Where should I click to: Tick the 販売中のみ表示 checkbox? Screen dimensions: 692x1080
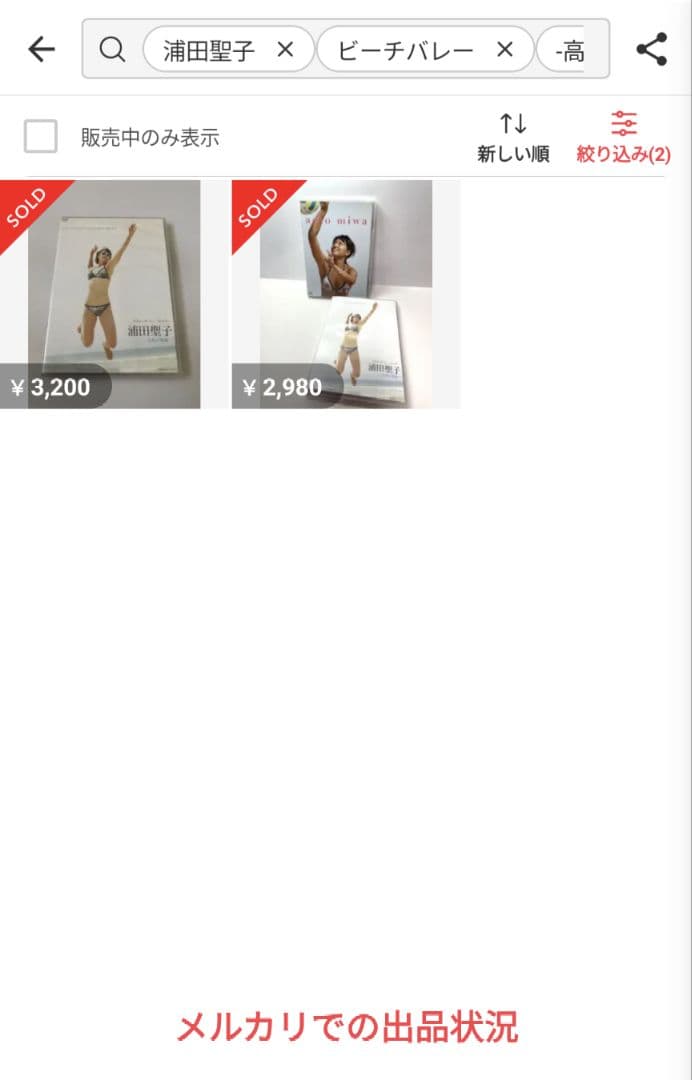tap(41, 137)
